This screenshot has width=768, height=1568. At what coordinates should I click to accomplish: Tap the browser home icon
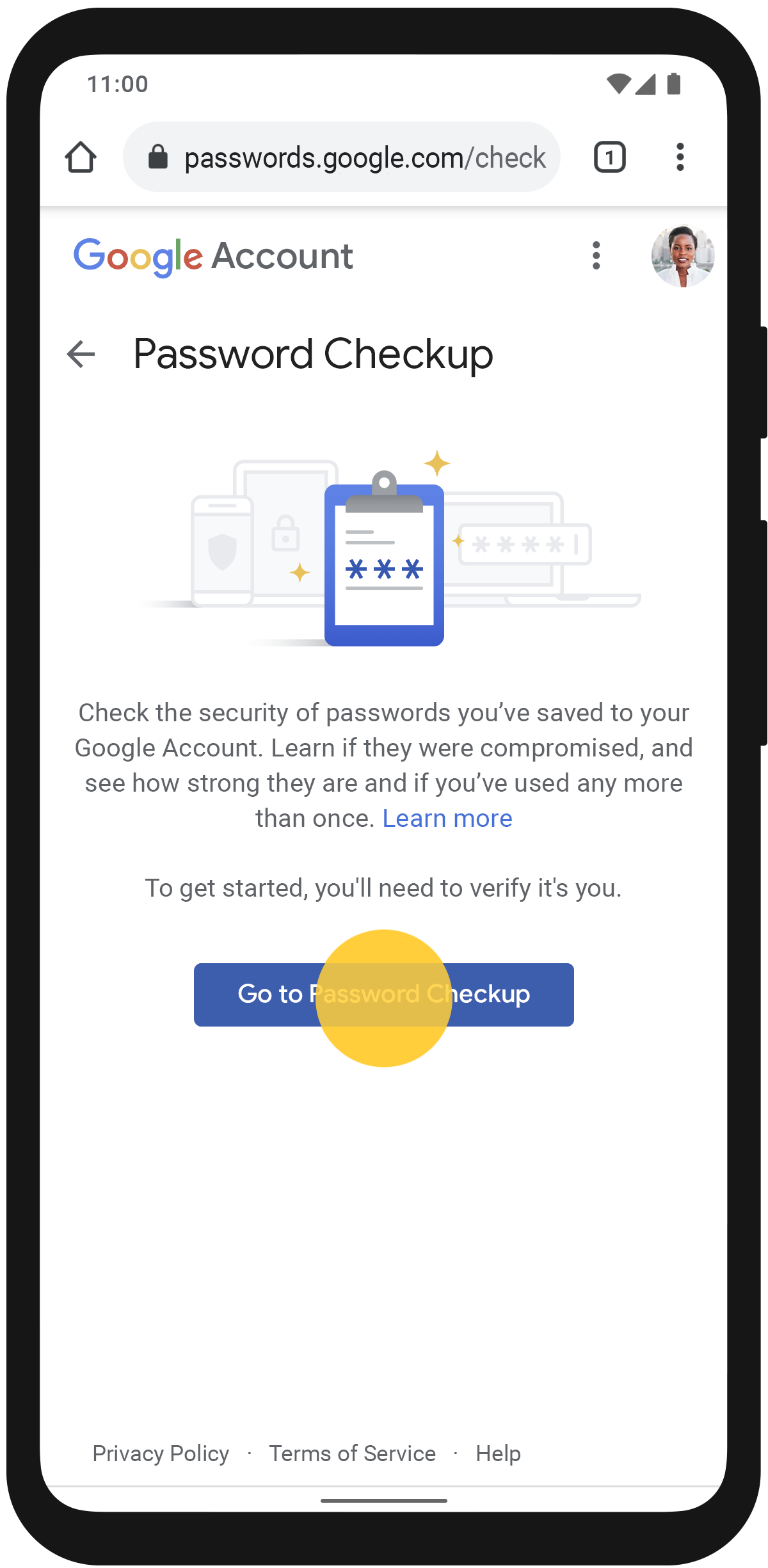(81, 157)
